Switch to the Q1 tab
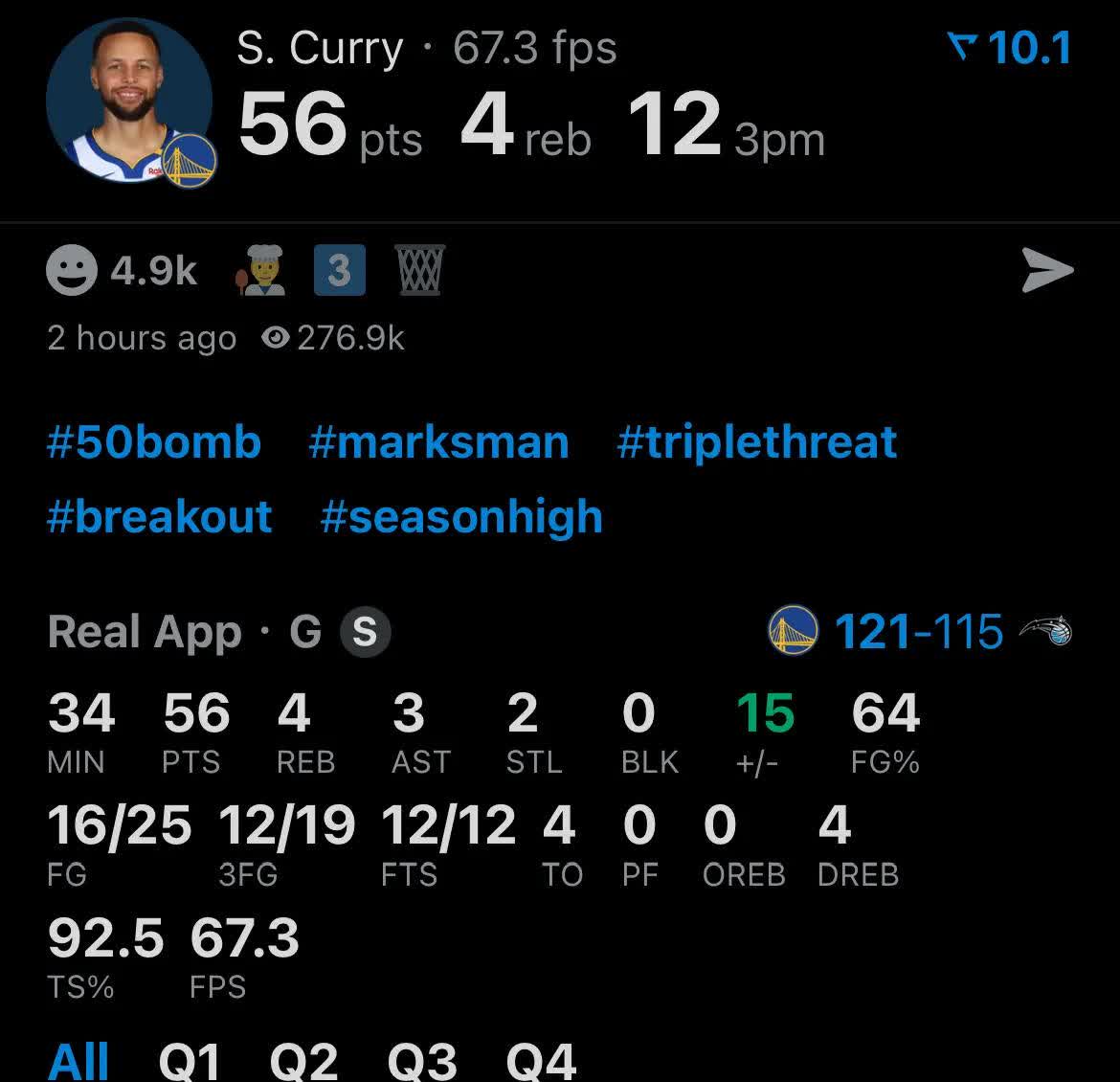 pos(190,1061)
